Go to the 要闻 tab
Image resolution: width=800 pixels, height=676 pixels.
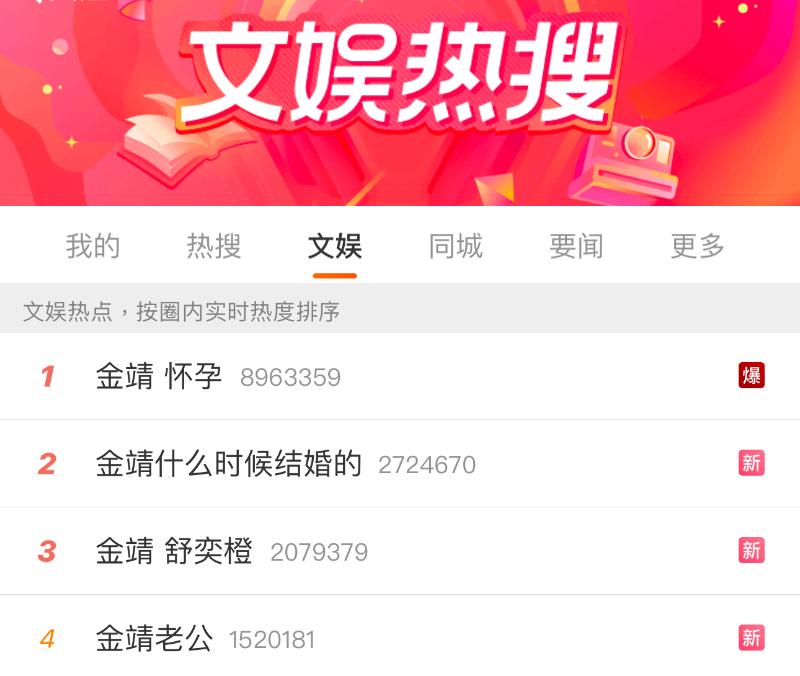tap(576, 246)
